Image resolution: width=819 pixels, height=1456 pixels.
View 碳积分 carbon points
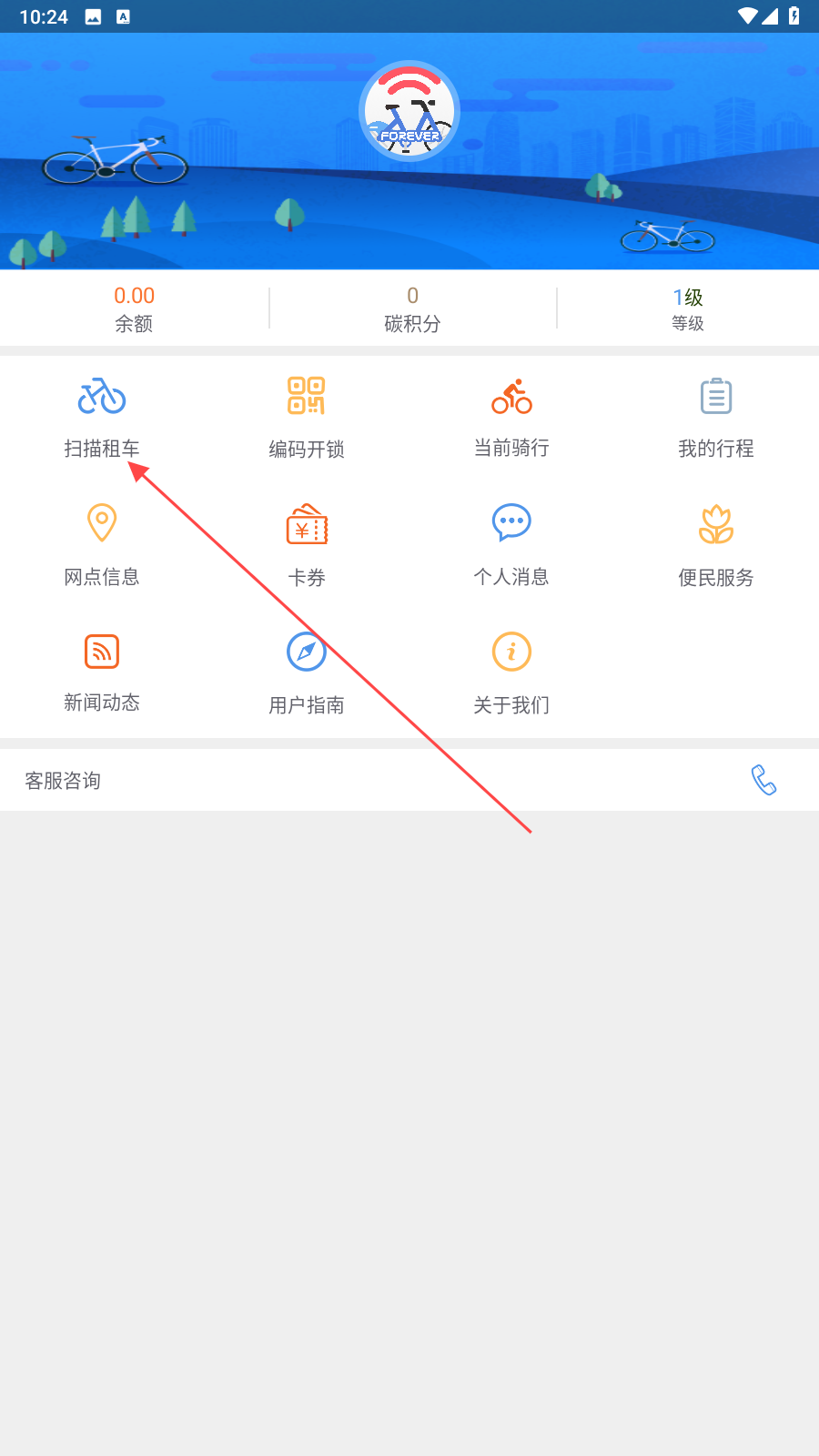click(412, 308)
